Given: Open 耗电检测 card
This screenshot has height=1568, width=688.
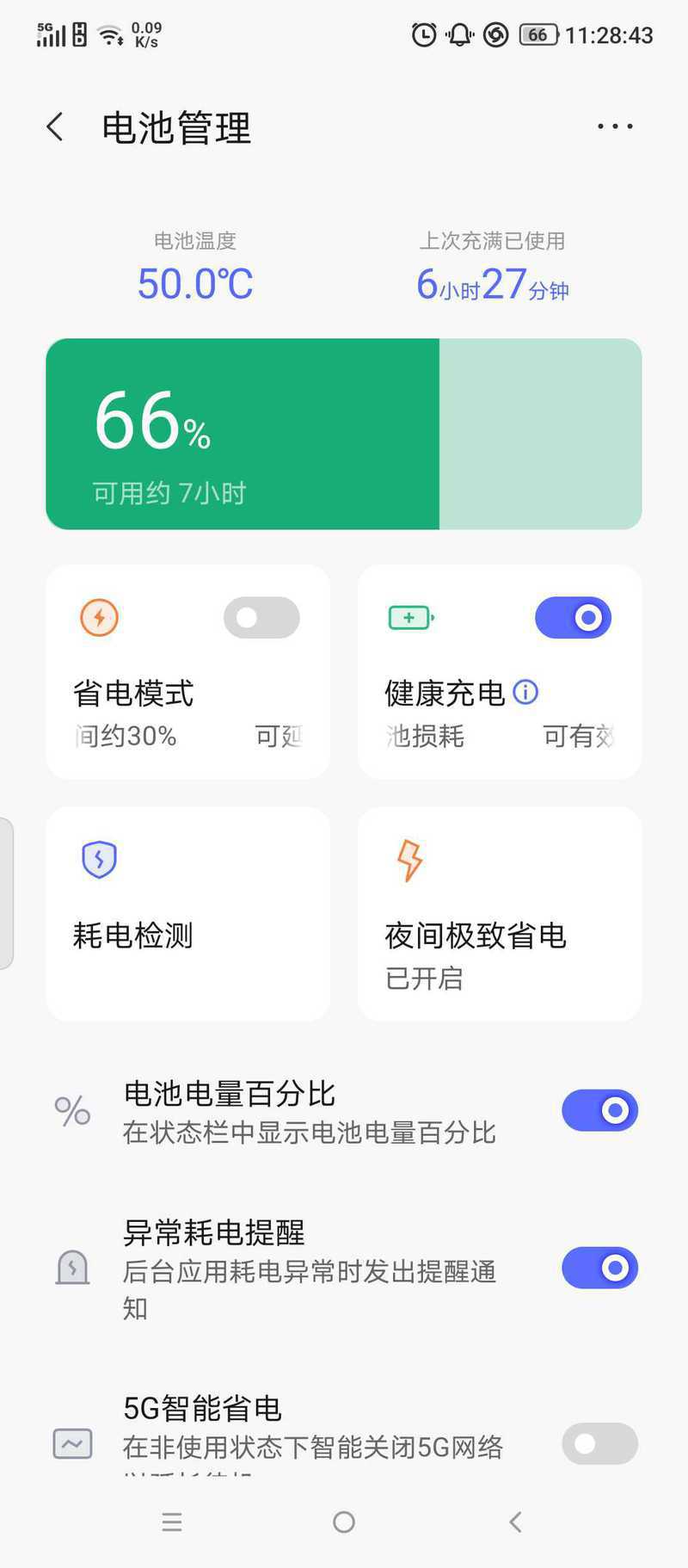Looking at the screenshot, I should (x=188, y=914).
